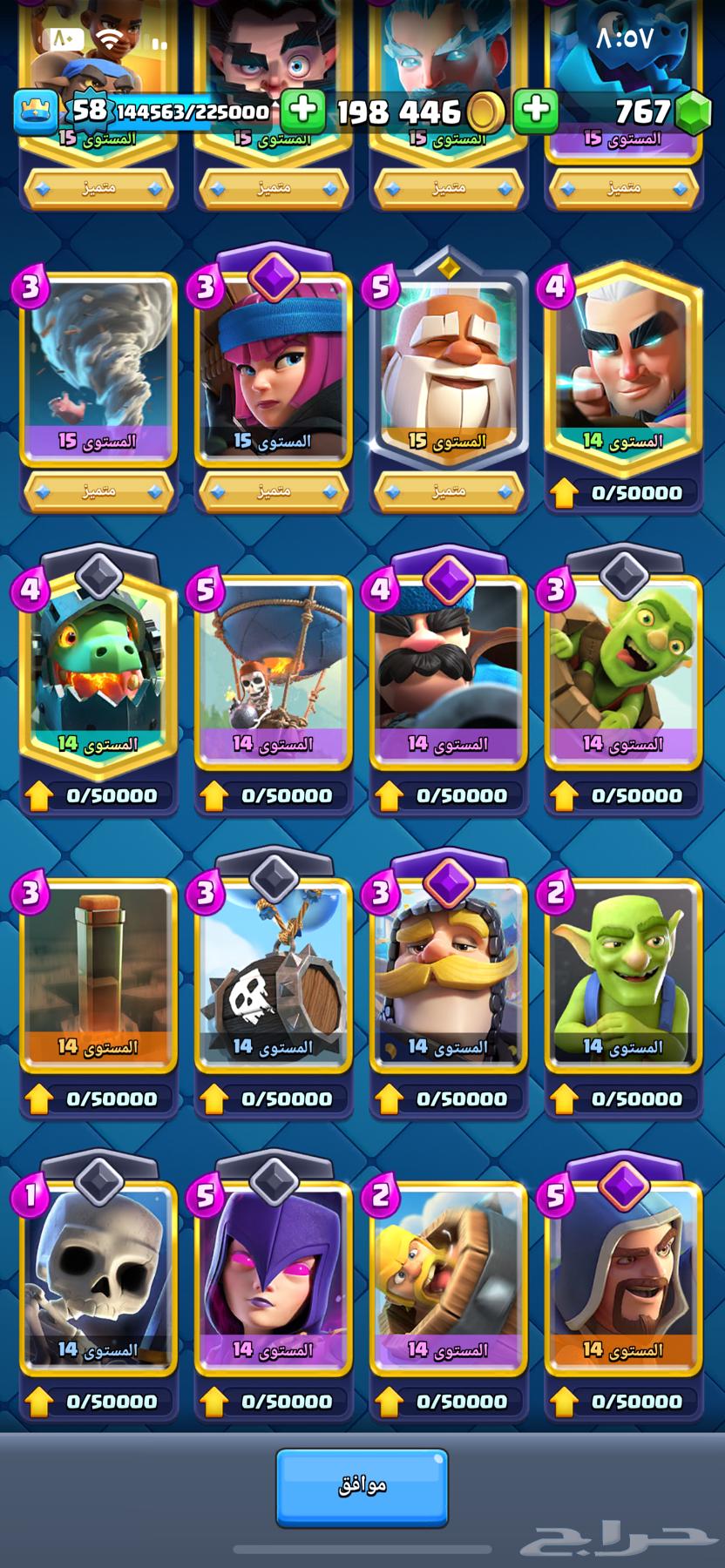The width and height of the screenshot is (725, 1568).
Task: Select the Balloon card
Action: pos(274,671)
